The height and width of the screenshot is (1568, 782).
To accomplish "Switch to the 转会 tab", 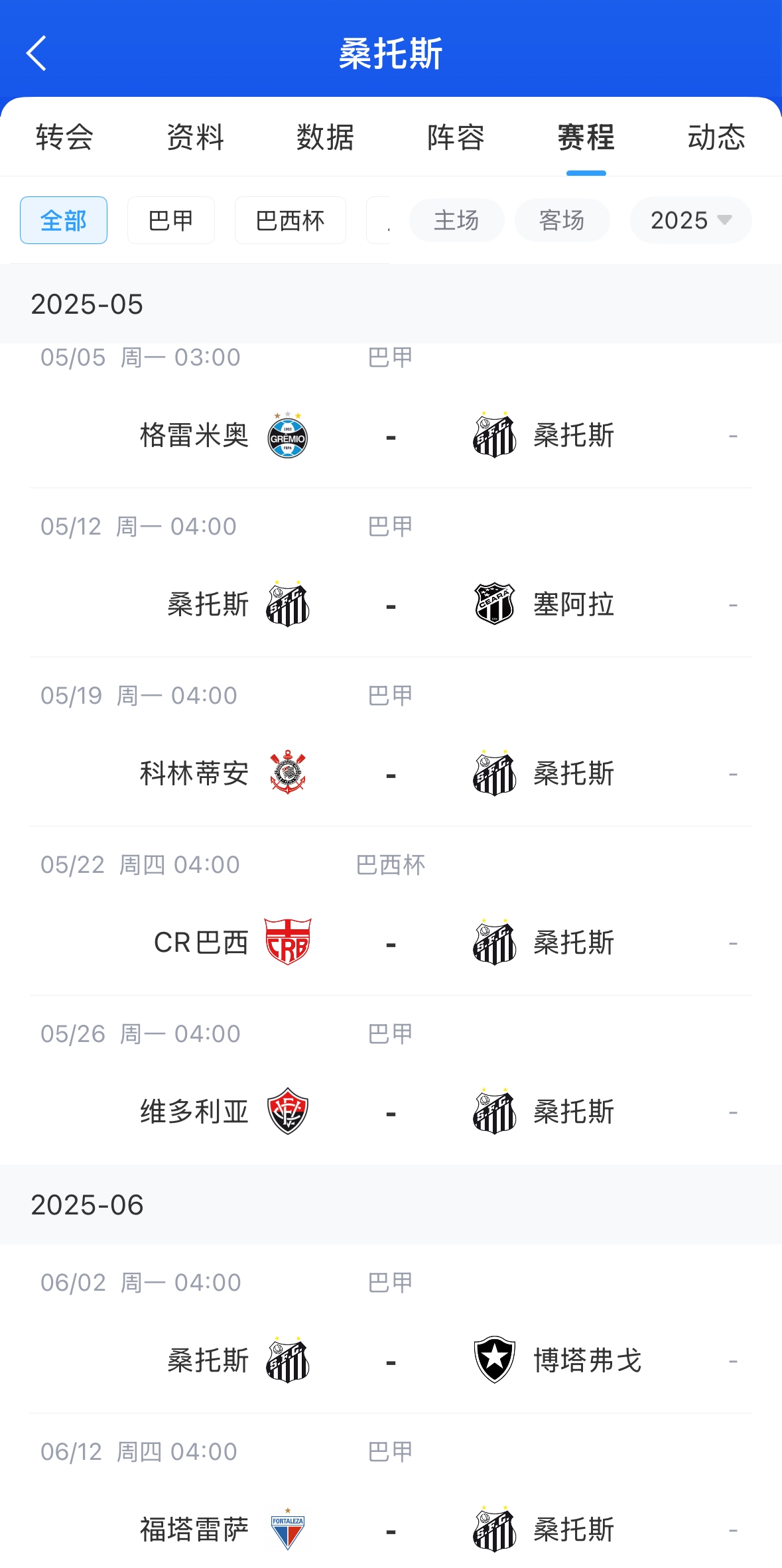I will coord(65,137).
